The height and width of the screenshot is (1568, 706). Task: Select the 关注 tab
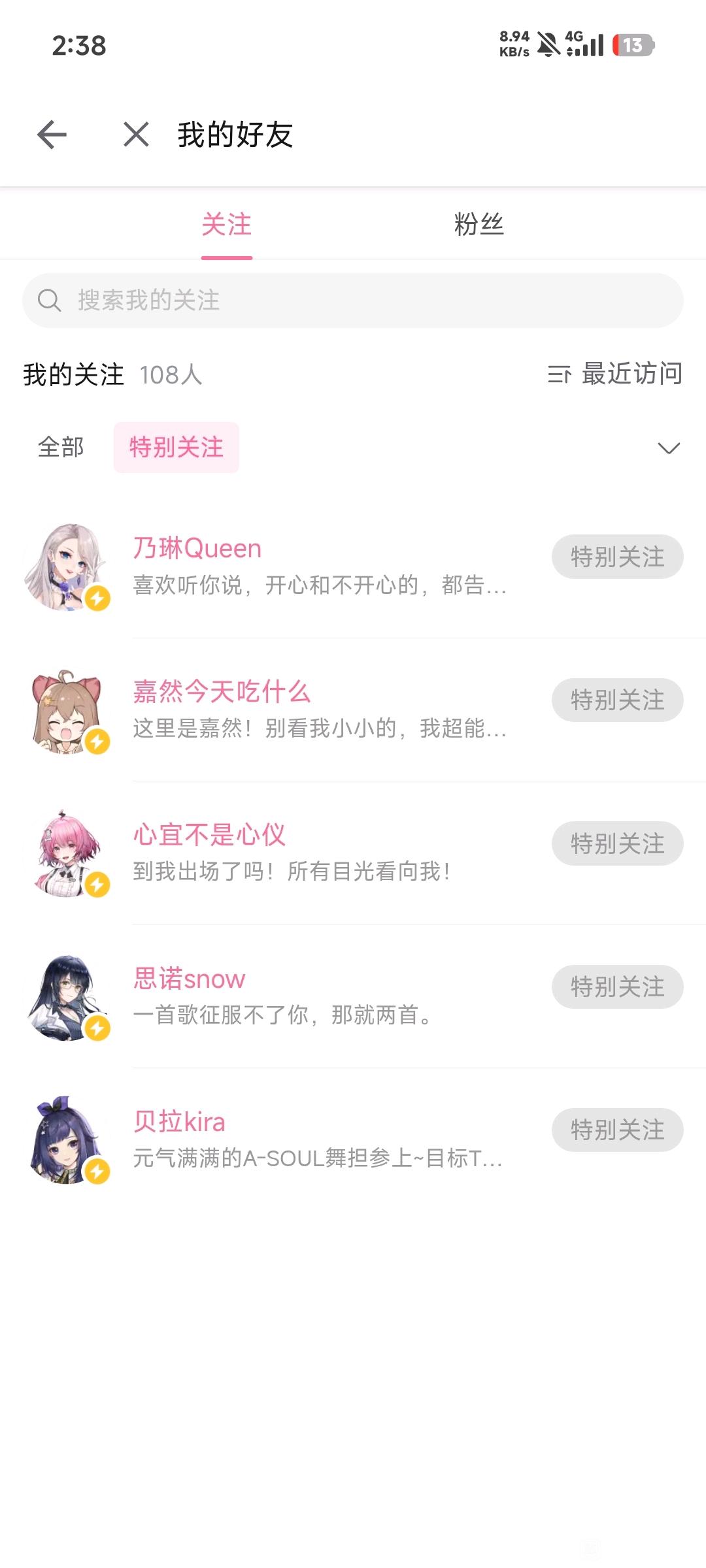[x=226, y=225]
